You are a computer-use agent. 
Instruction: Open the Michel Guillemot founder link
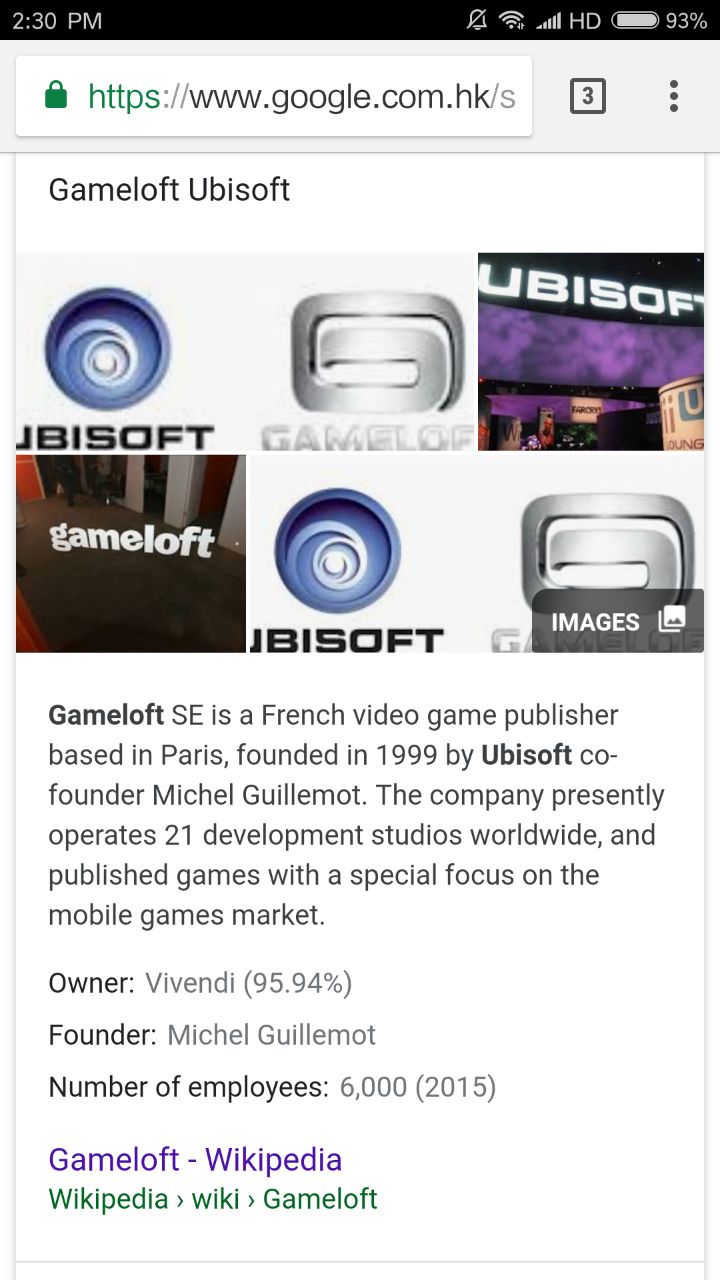[x=271, y=1035]
